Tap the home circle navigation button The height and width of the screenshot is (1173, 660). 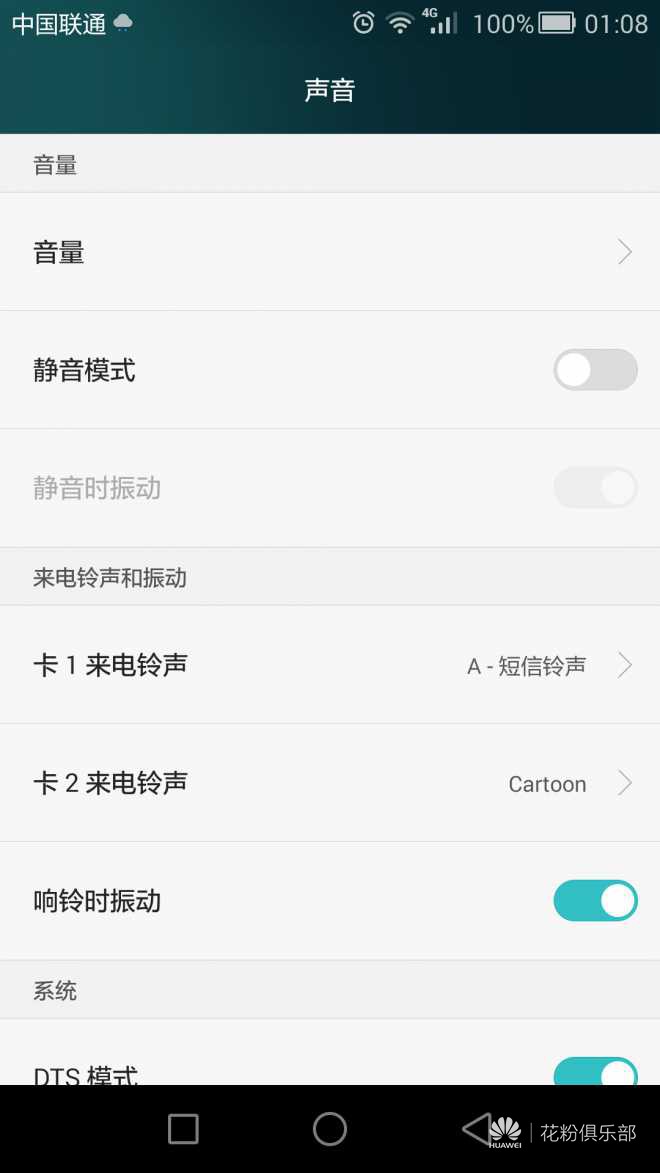coord(330,1129)
